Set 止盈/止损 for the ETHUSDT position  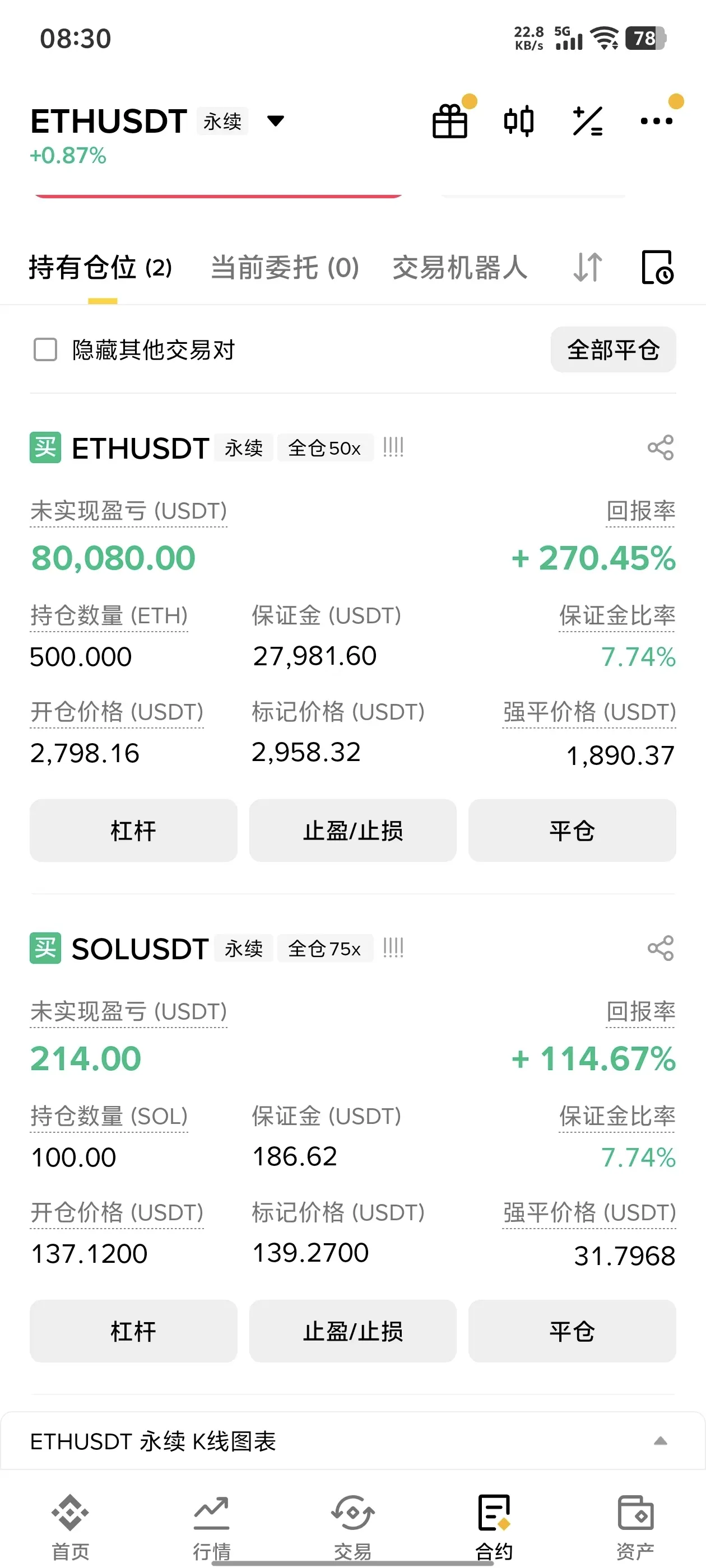click(x=352, y=830)
